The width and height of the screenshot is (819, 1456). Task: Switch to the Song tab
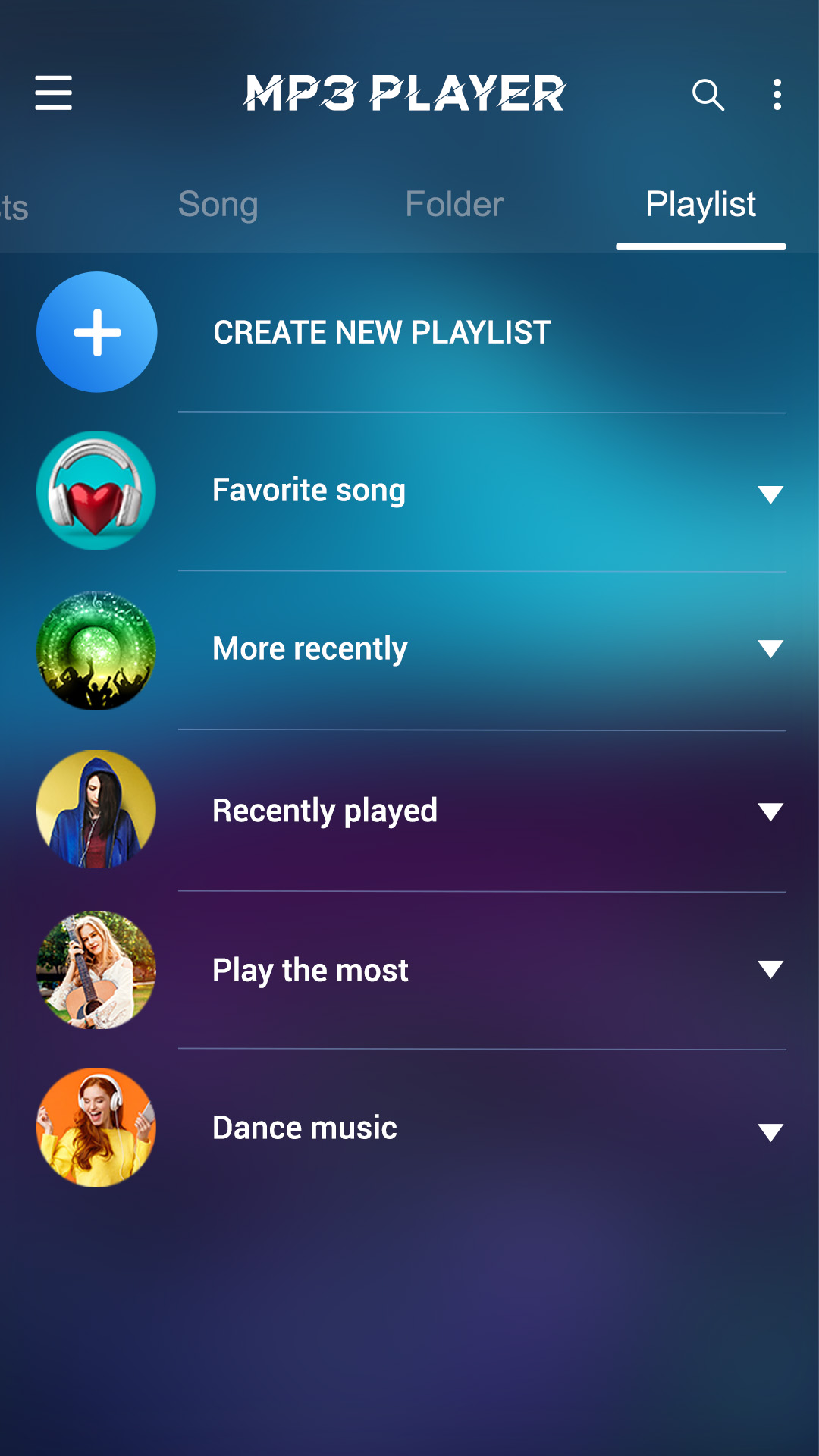pos(218,204)
